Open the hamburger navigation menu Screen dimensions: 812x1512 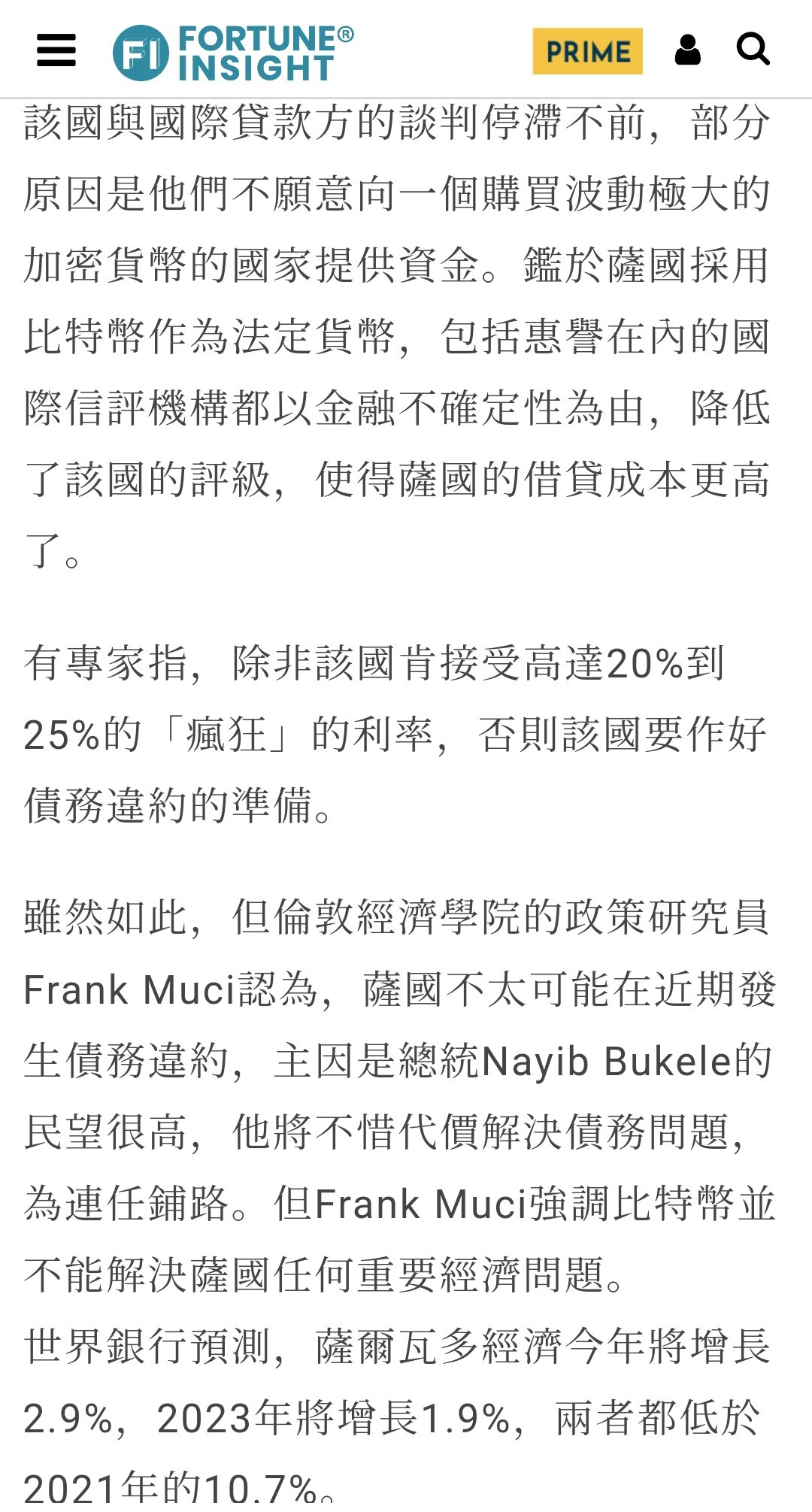pyautogui.click(x=56, y=50)
